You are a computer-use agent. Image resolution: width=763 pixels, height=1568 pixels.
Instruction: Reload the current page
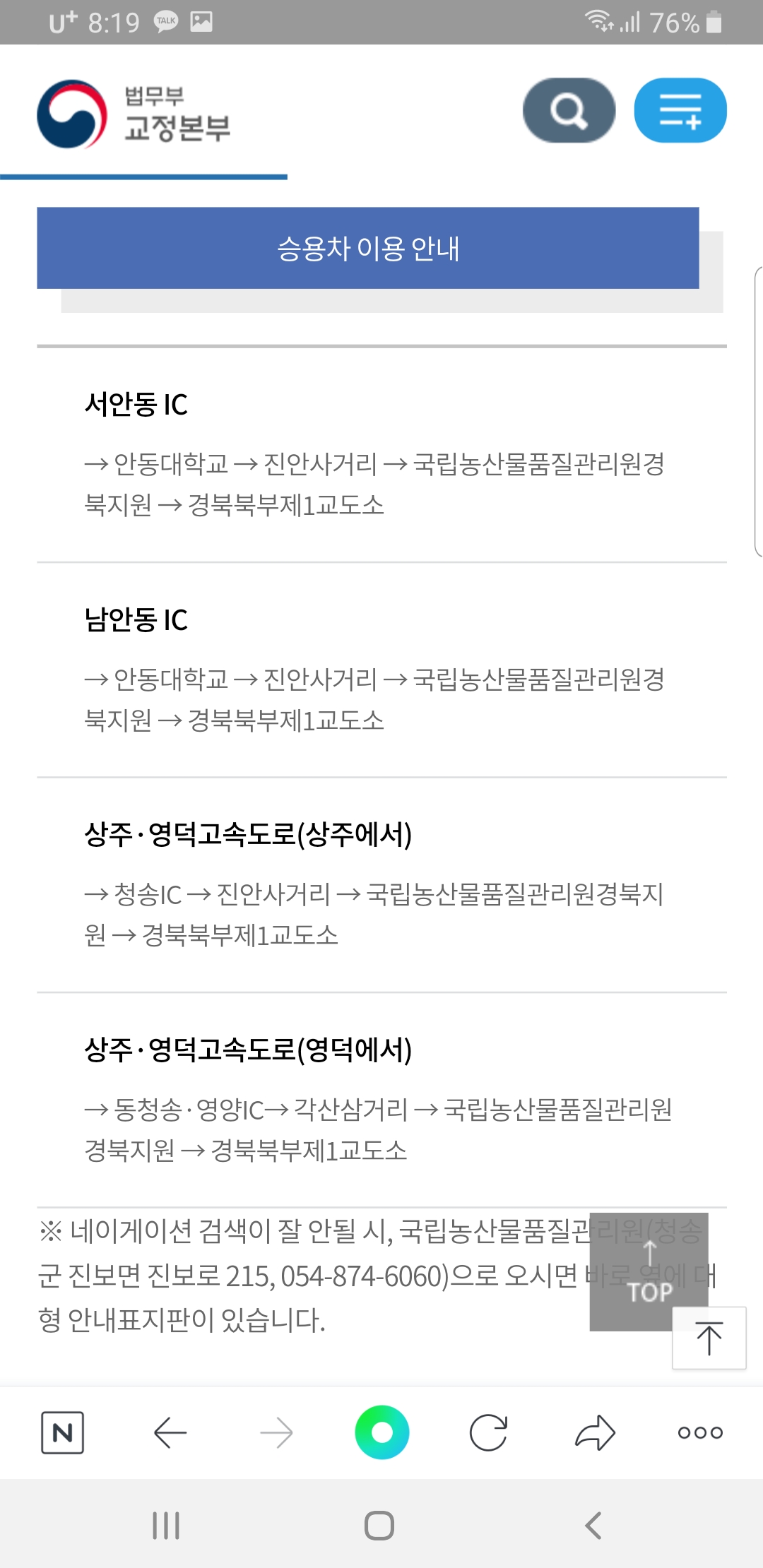tap(488, 1432)
